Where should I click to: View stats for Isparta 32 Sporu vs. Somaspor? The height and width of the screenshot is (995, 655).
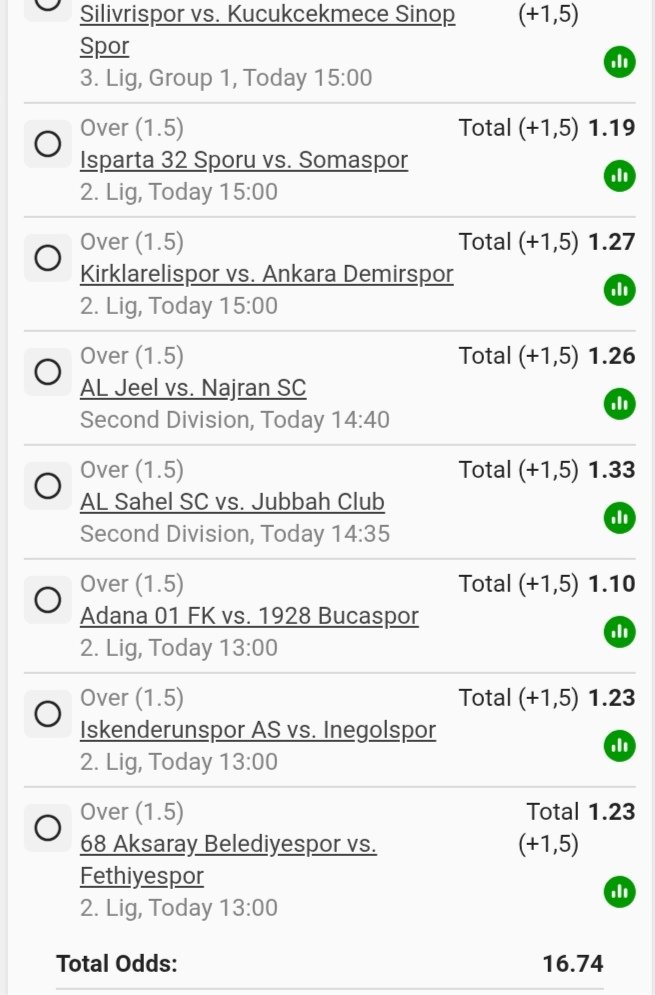pyautogui.click(x=619, y=176)
